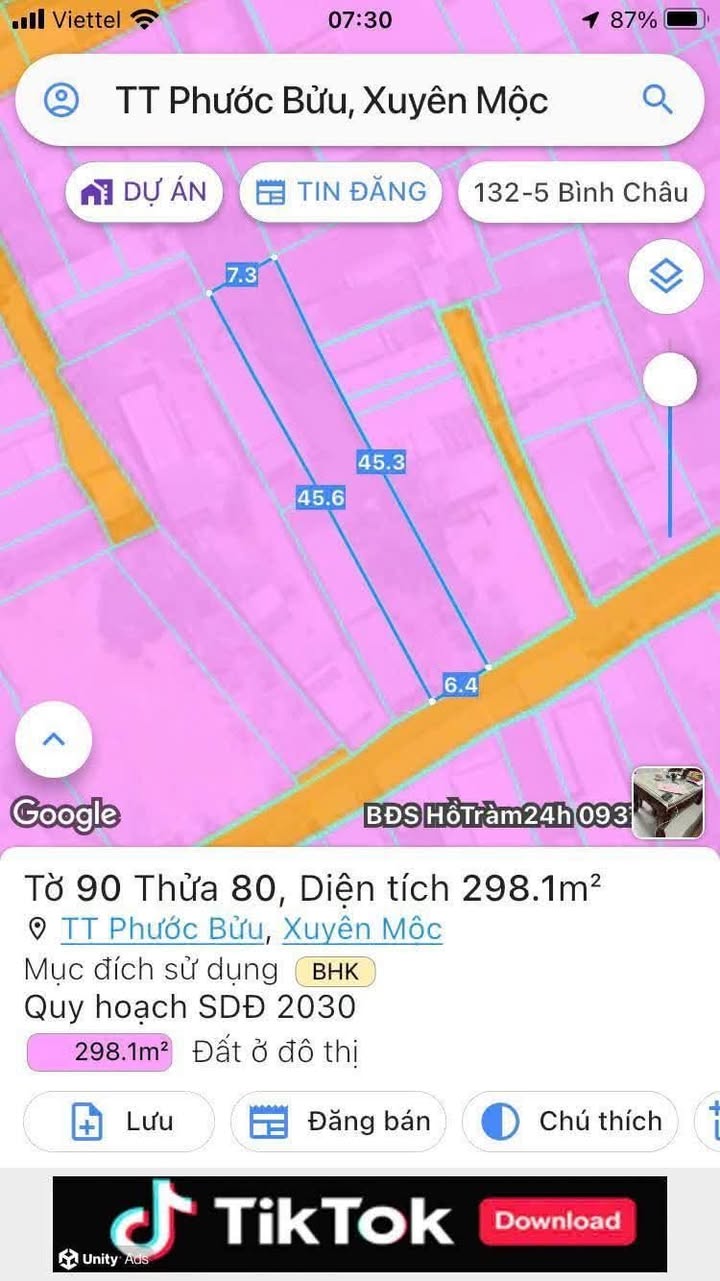The image size is (720, 1281).
Task: Adjust the overlay opacity slider knob
Action: (670, 379)
